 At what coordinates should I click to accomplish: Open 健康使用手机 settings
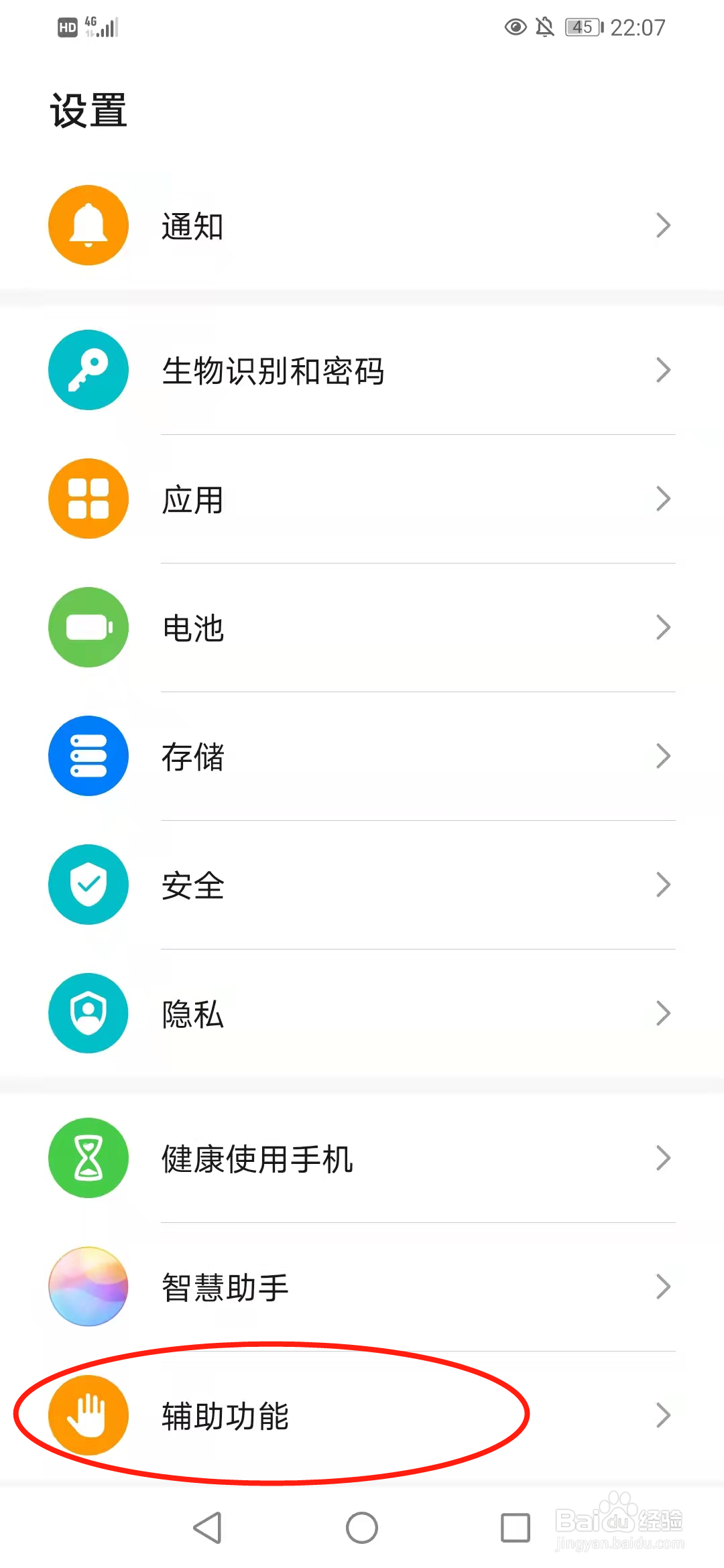tap(362, 1159)
